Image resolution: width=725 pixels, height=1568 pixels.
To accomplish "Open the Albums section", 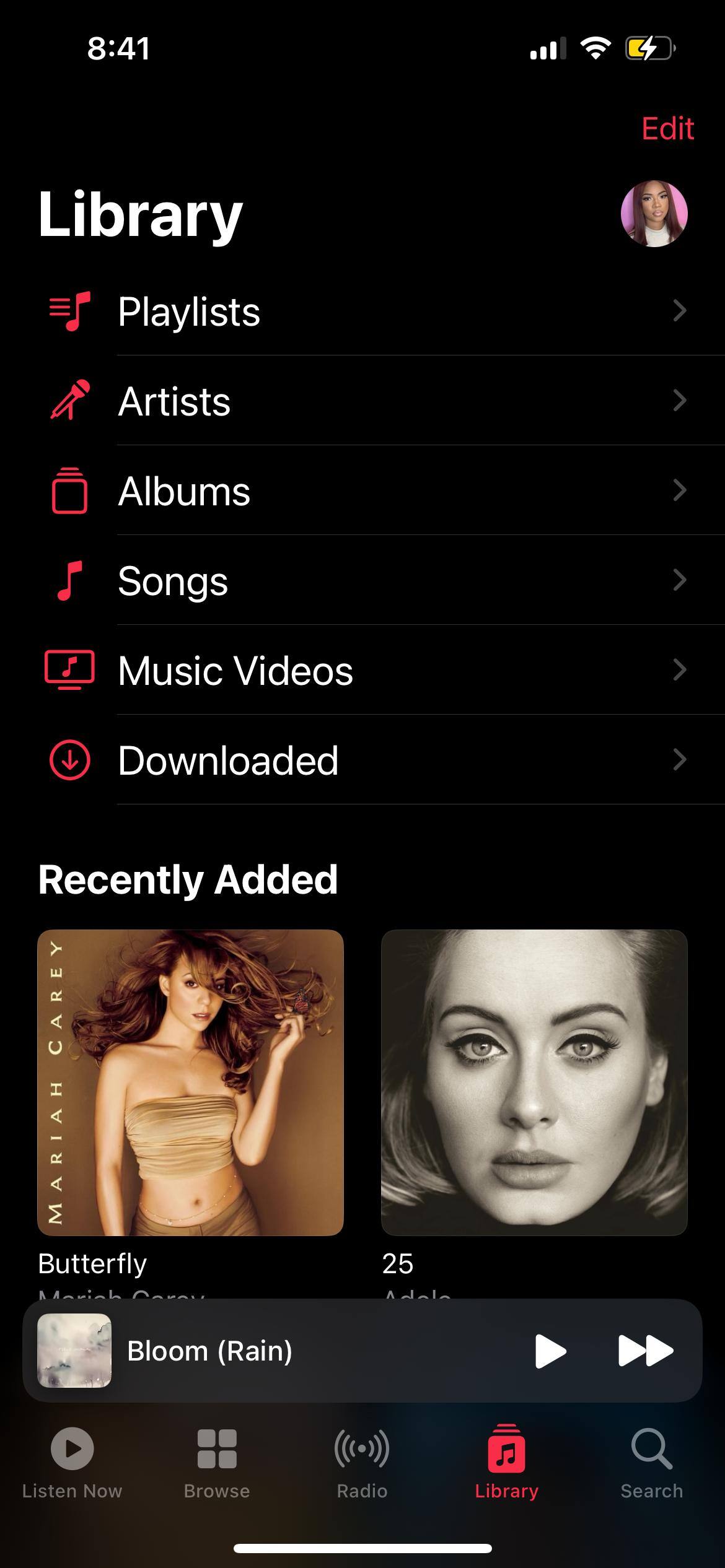I will pyautogui.click(x=372, y=490).
